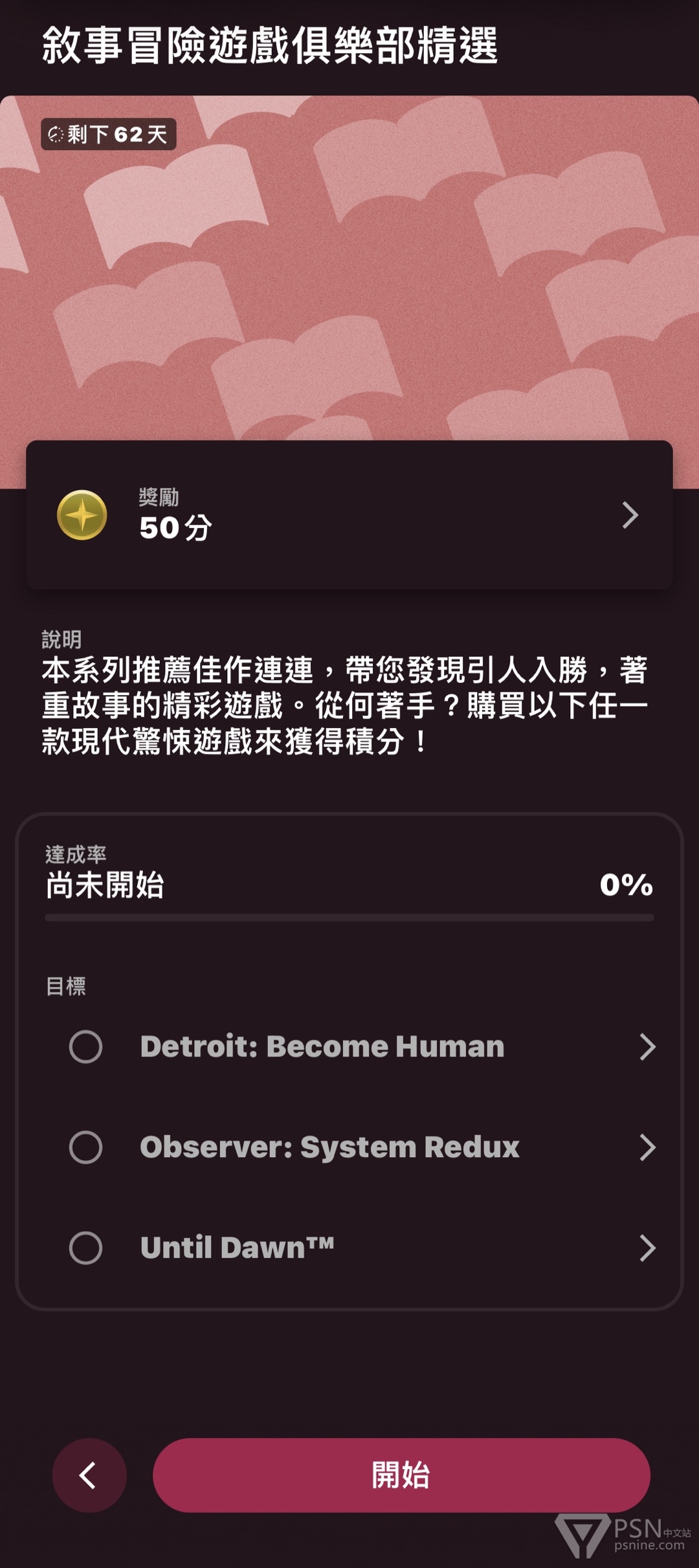This screenshot has width=699, height=1568.
Task: Open the 50分 reward details row
Action: (349, 515)
